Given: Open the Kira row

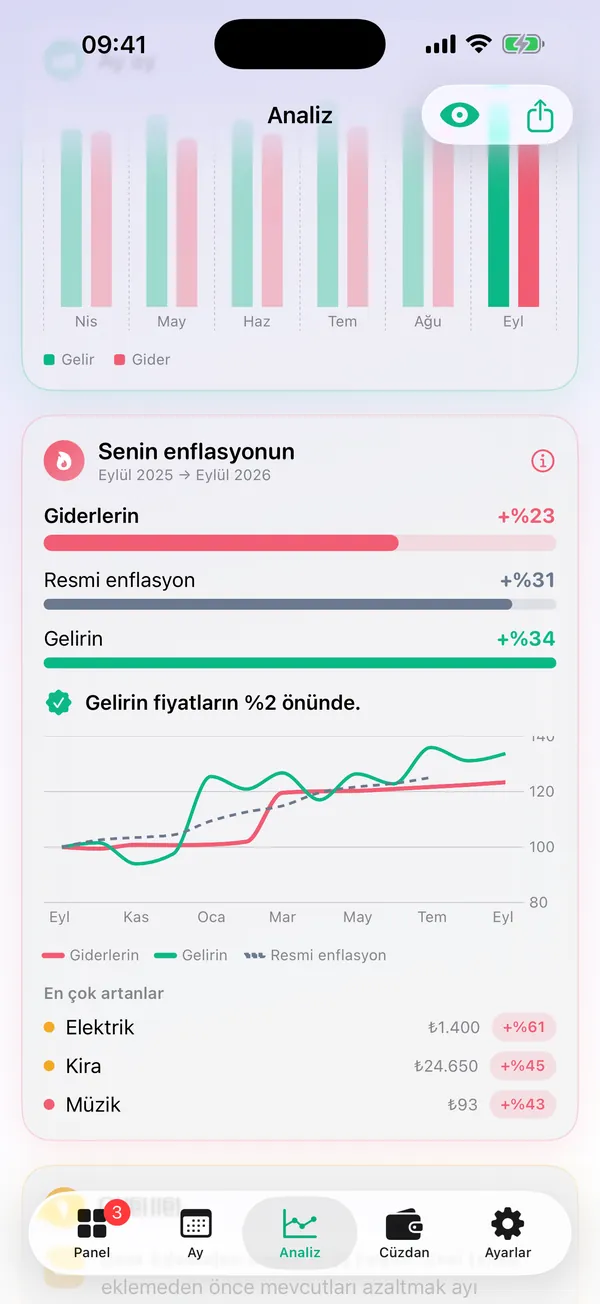Looking at the screenshot, I should 300,1066.
